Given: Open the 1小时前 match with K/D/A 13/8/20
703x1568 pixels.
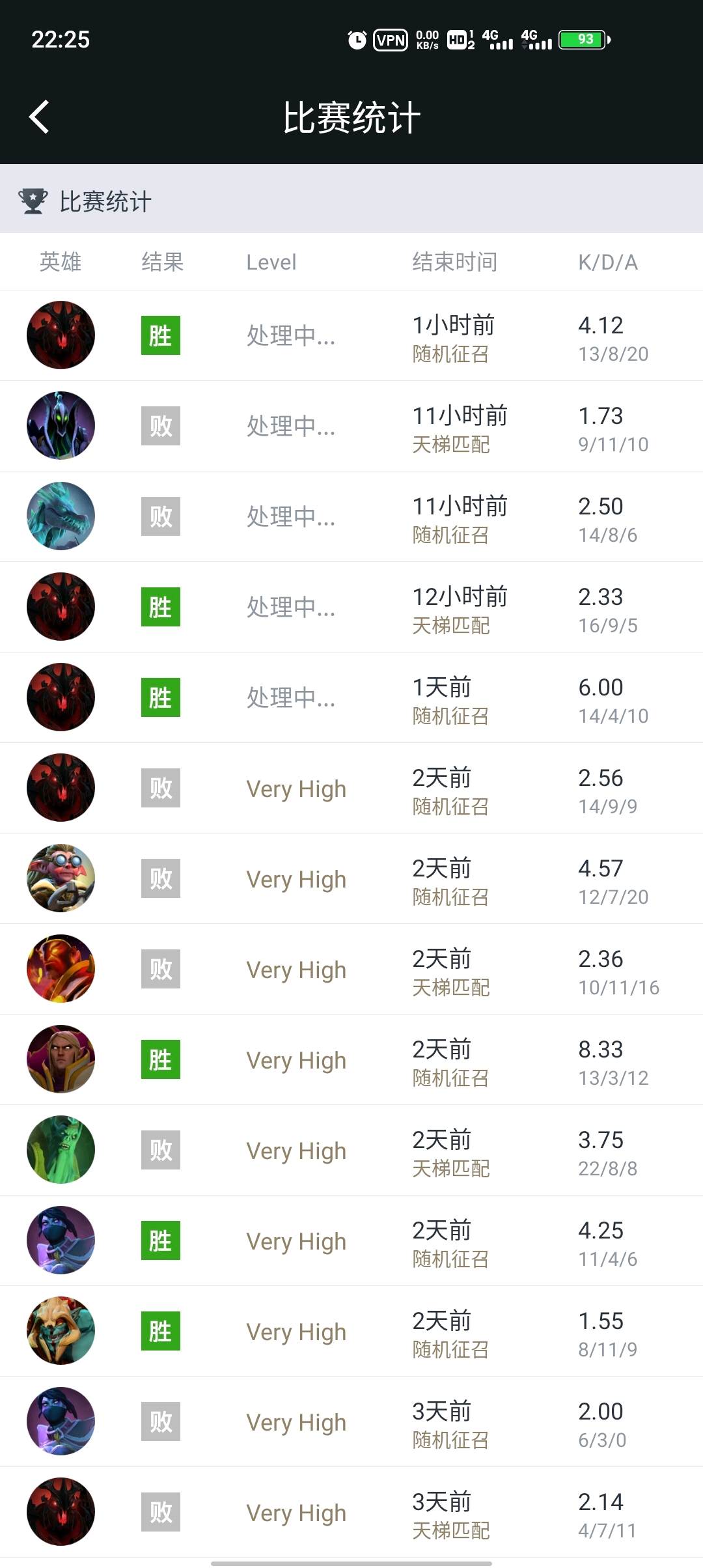Looking at the screenshot, I should (351, 335).
